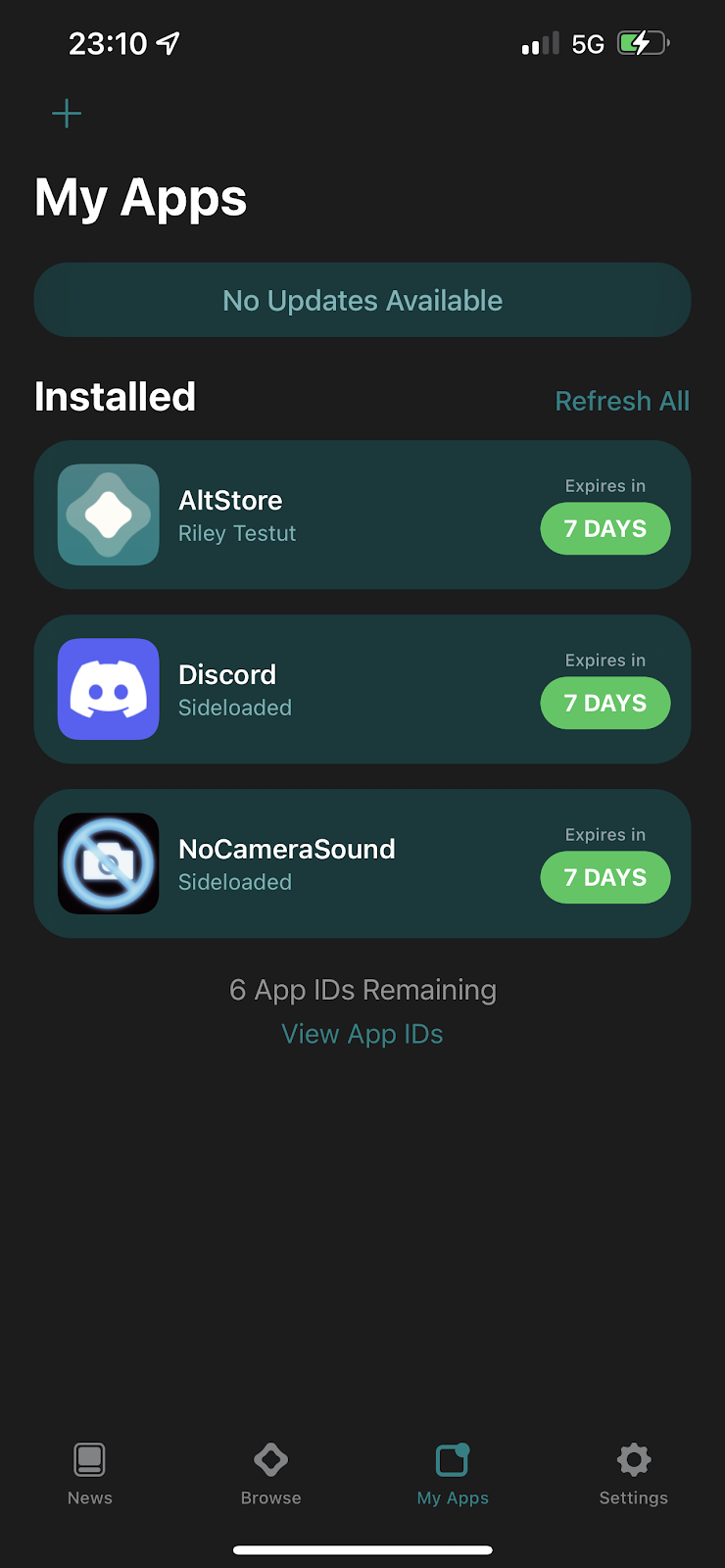725x1568 pixels.
Task: Go to the Settings tab
Action: pos(634,1474)
